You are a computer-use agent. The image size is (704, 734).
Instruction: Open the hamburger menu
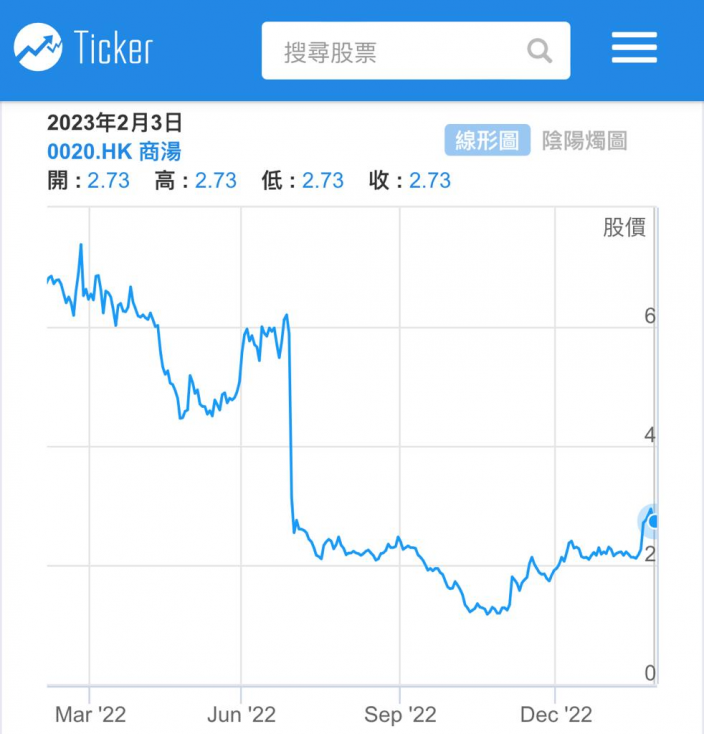pos(634,47)
